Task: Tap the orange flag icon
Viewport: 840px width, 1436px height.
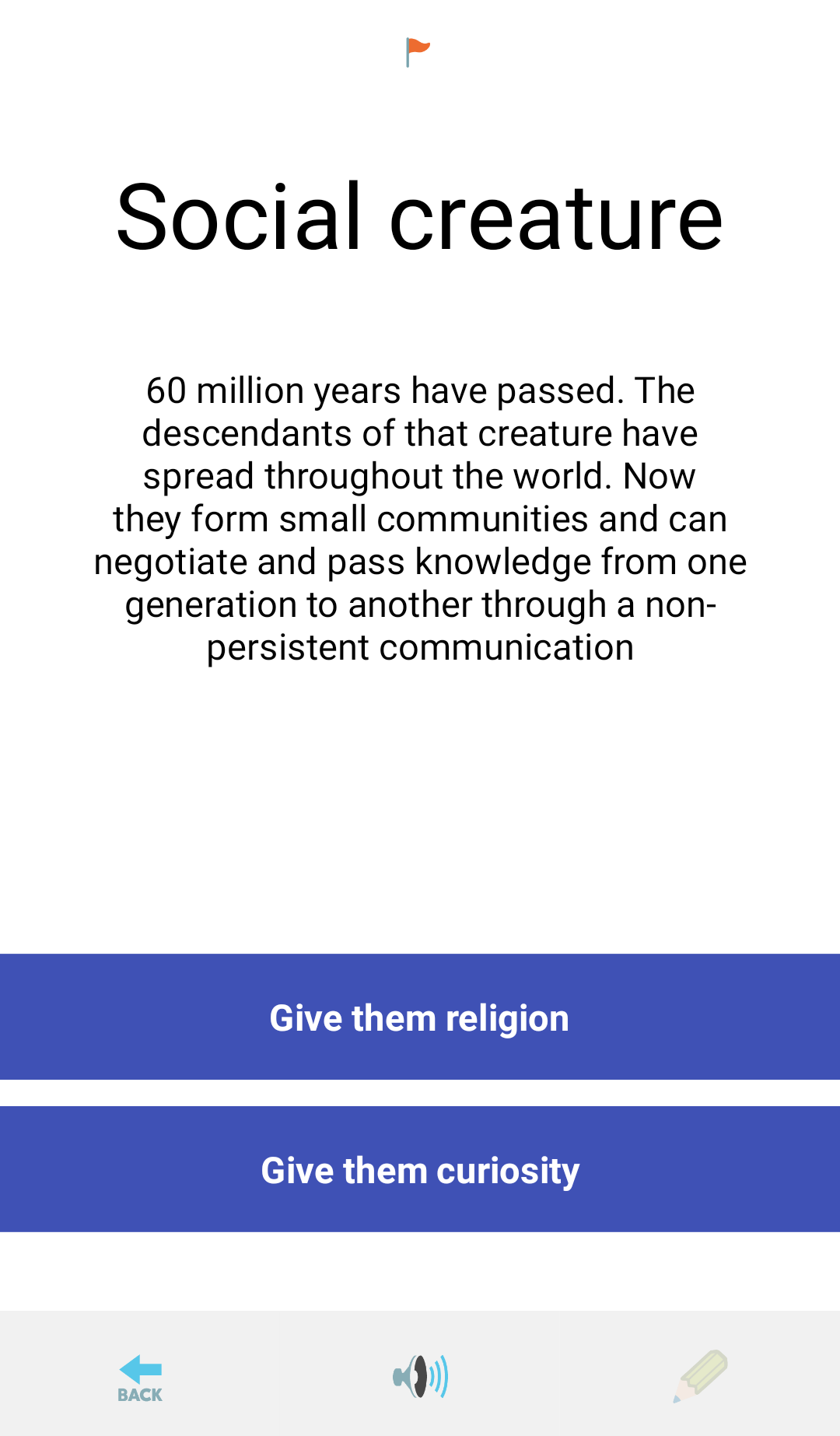Action: [418, 52]
